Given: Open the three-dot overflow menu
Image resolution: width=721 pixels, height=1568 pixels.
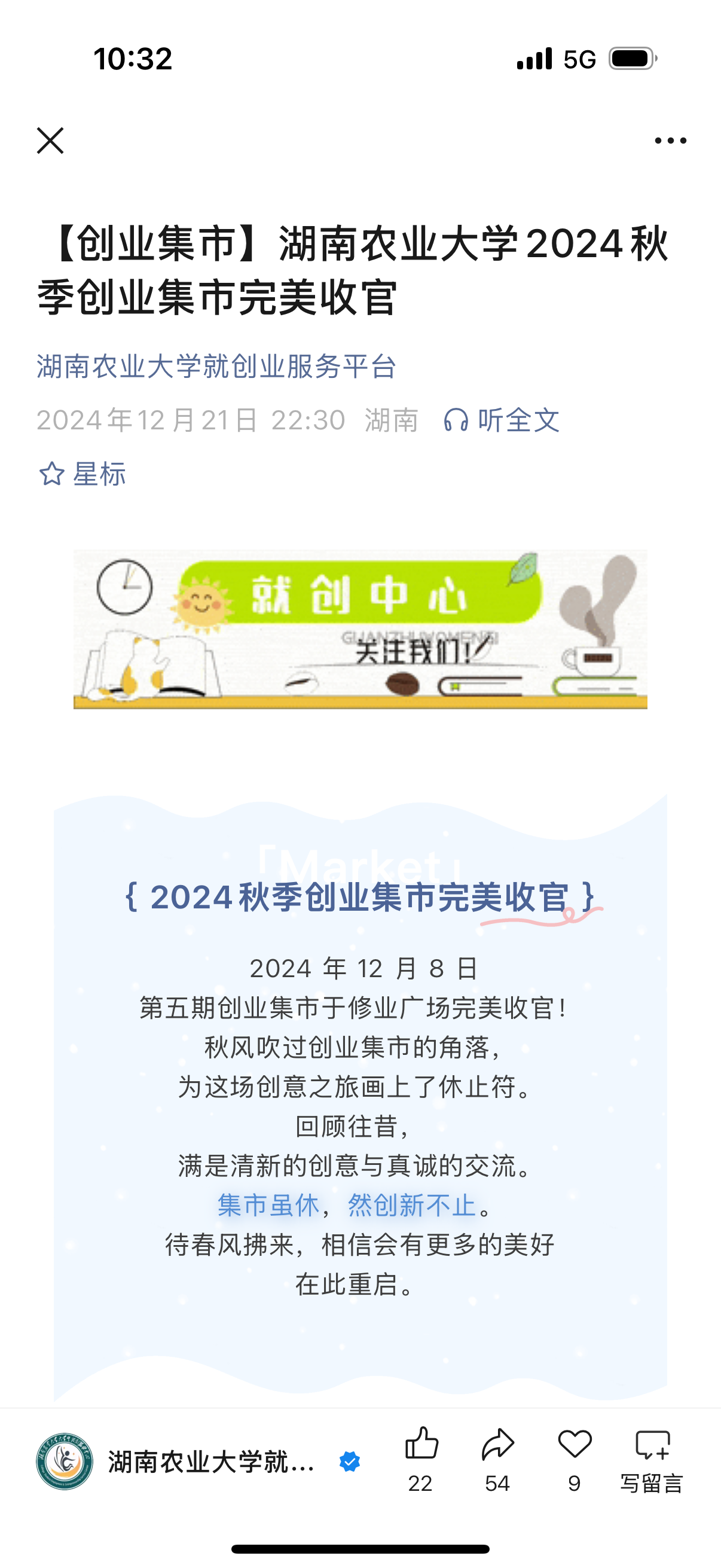Looking at the screenshot, I should [x=670, y=141].
